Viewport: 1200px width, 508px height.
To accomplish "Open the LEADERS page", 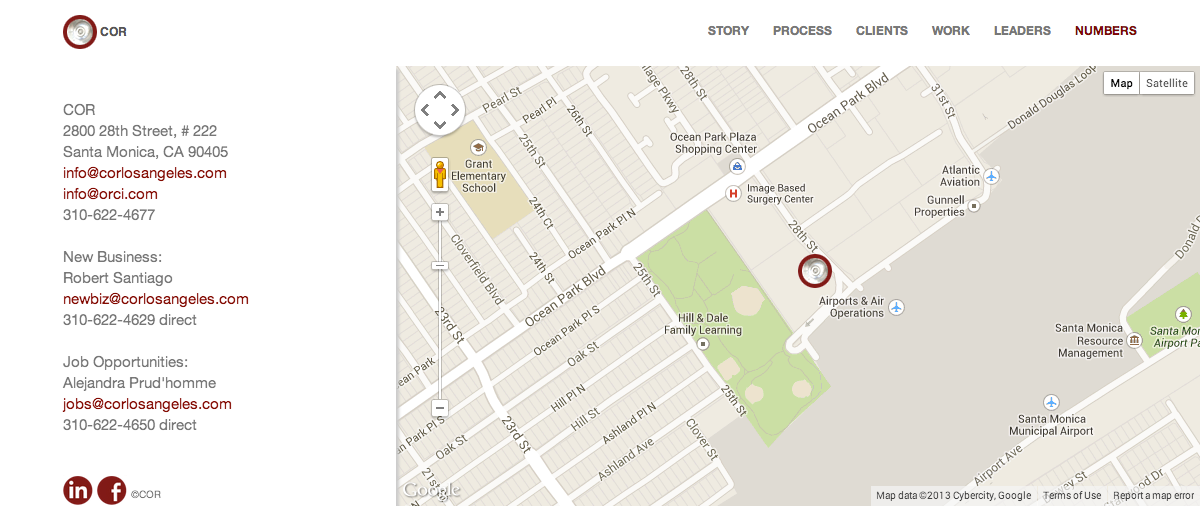I will 1022,31.
